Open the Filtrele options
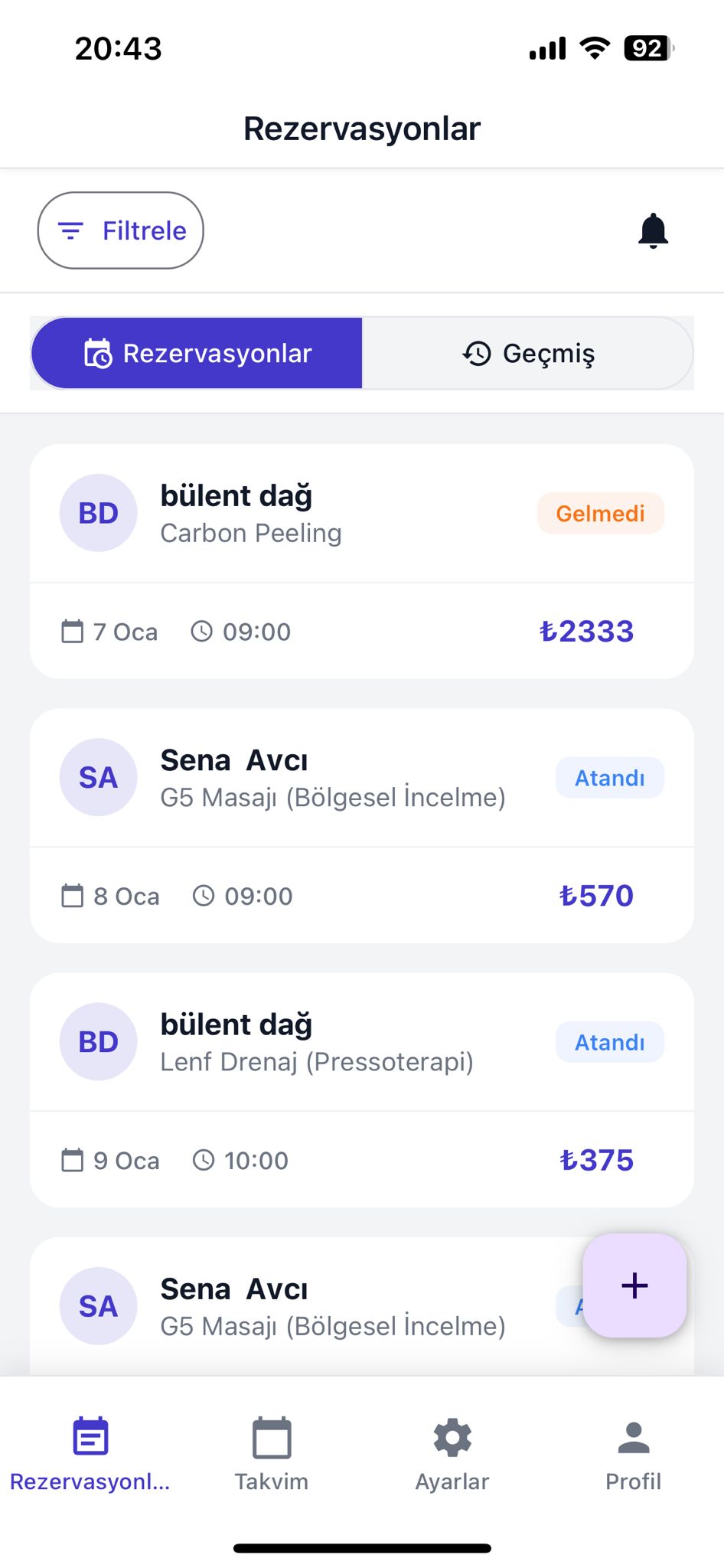The width and height of the screenshot is (724, 1568). [120, 230]
